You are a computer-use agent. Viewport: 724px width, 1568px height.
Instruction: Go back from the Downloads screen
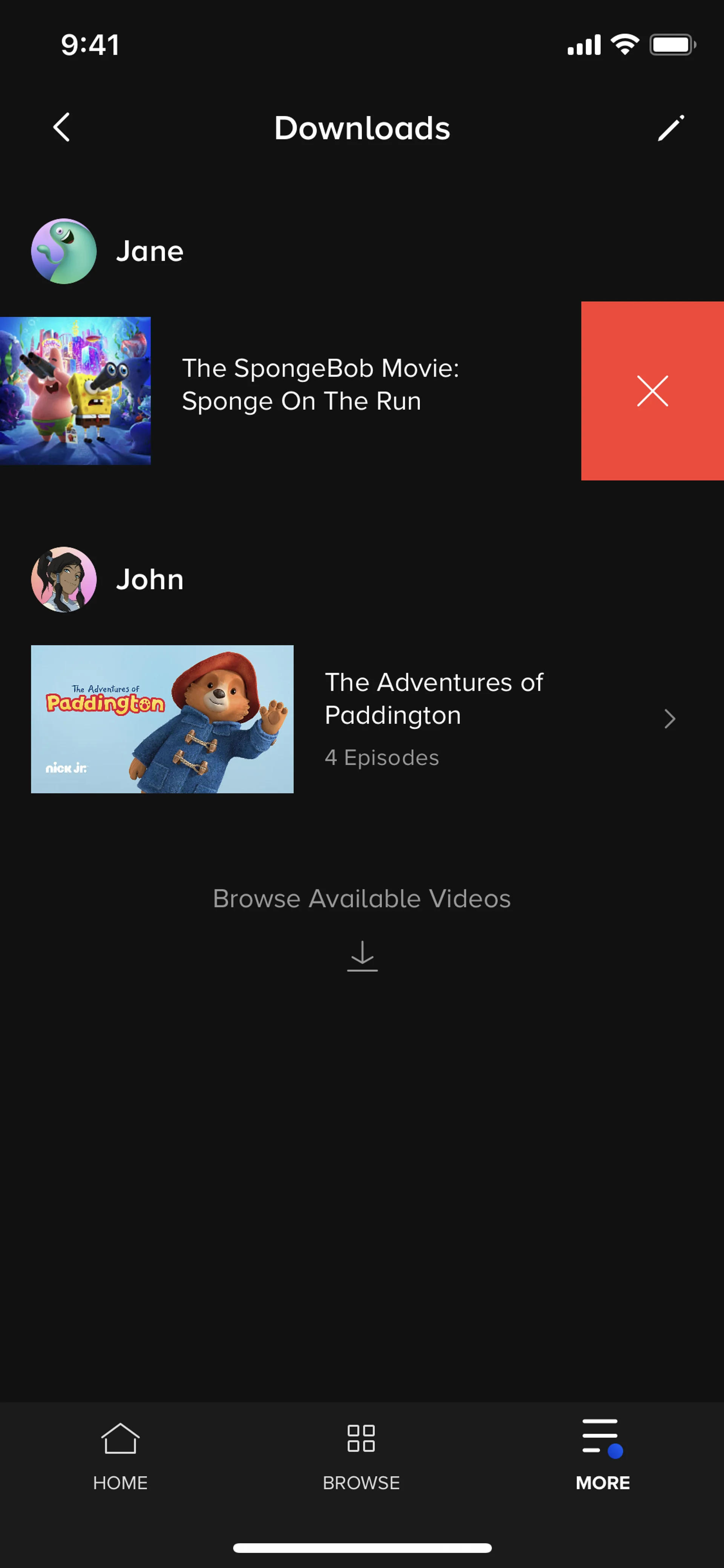coord(61,128)
